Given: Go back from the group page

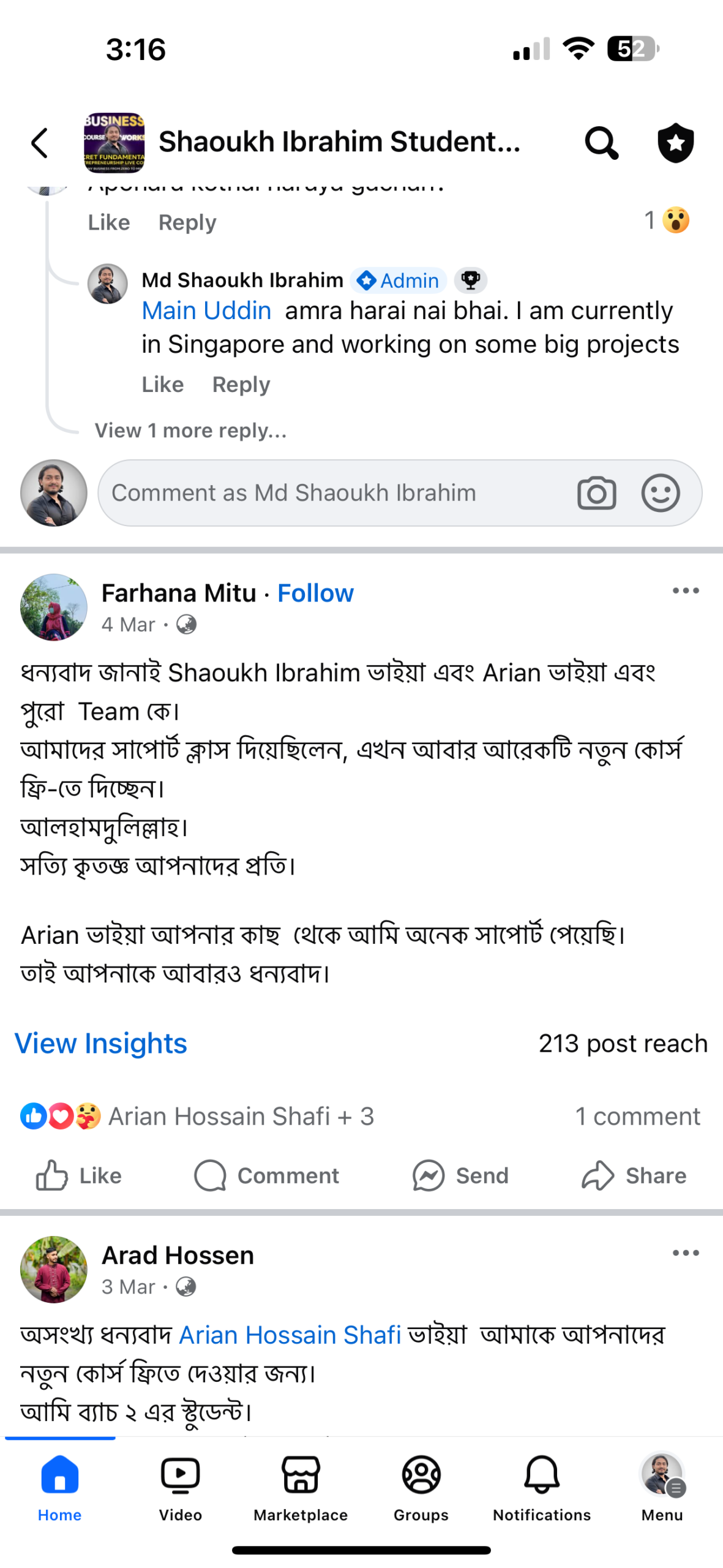Looking at the screenshot, I should (x=40, y=143).
